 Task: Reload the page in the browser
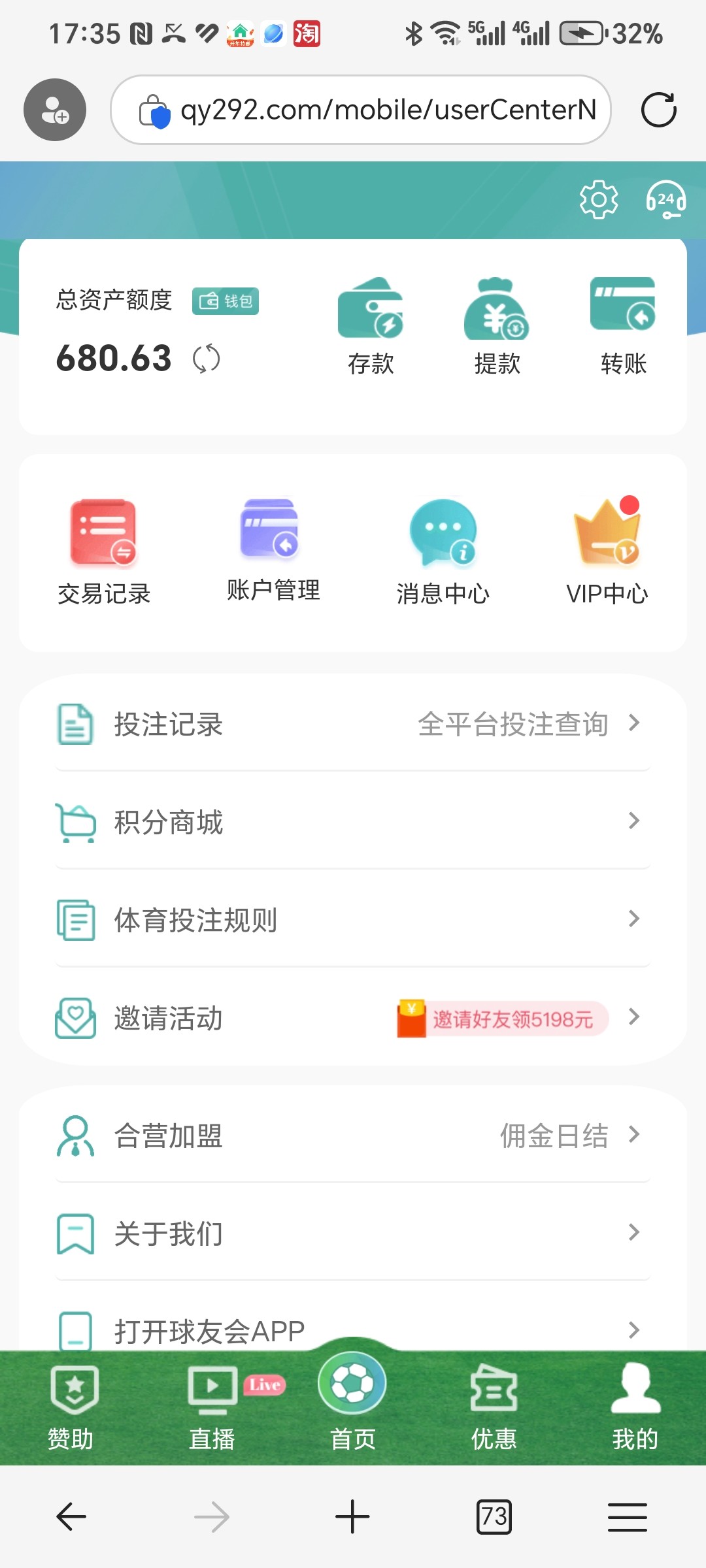[658, 110]
